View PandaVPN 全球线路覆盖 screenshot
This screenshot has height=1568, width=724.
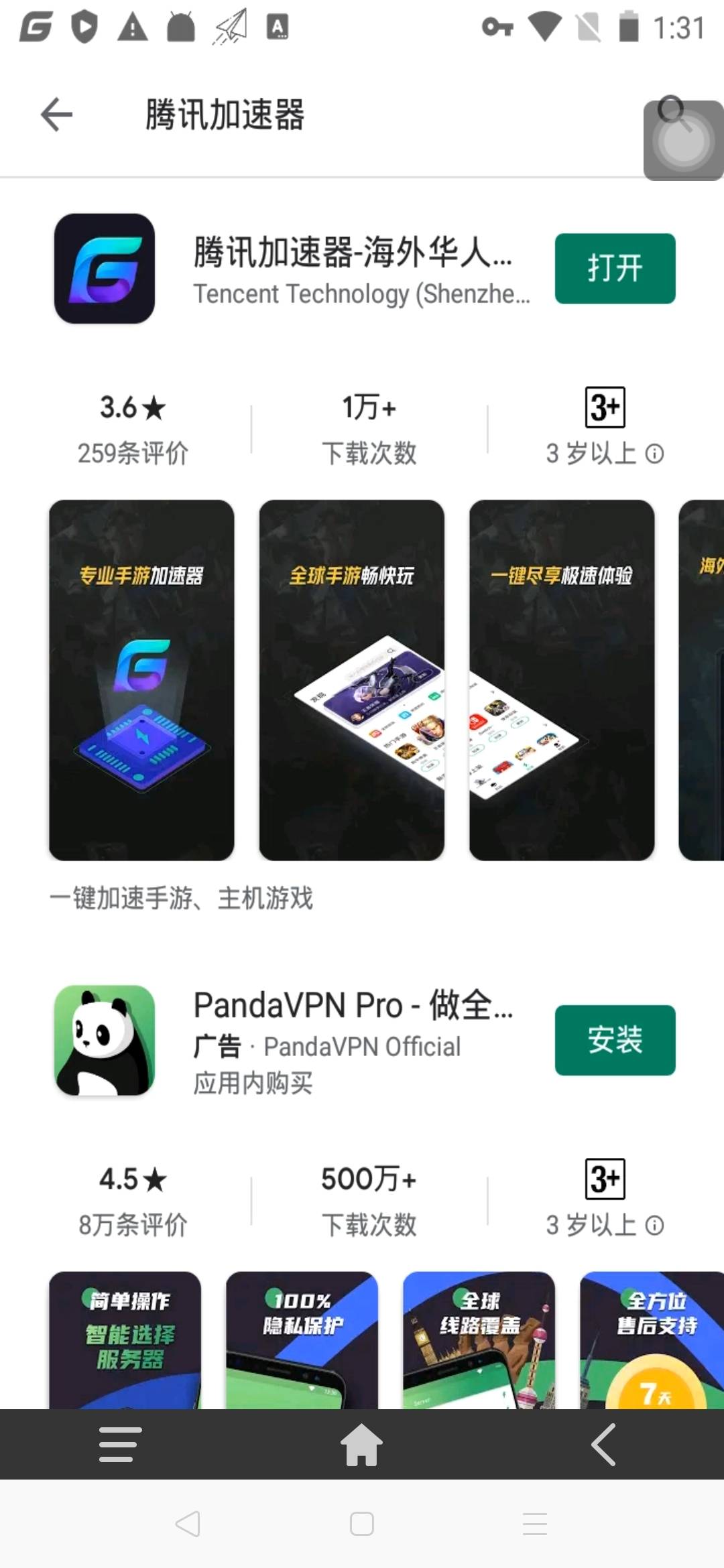(x=479, y=1340)
